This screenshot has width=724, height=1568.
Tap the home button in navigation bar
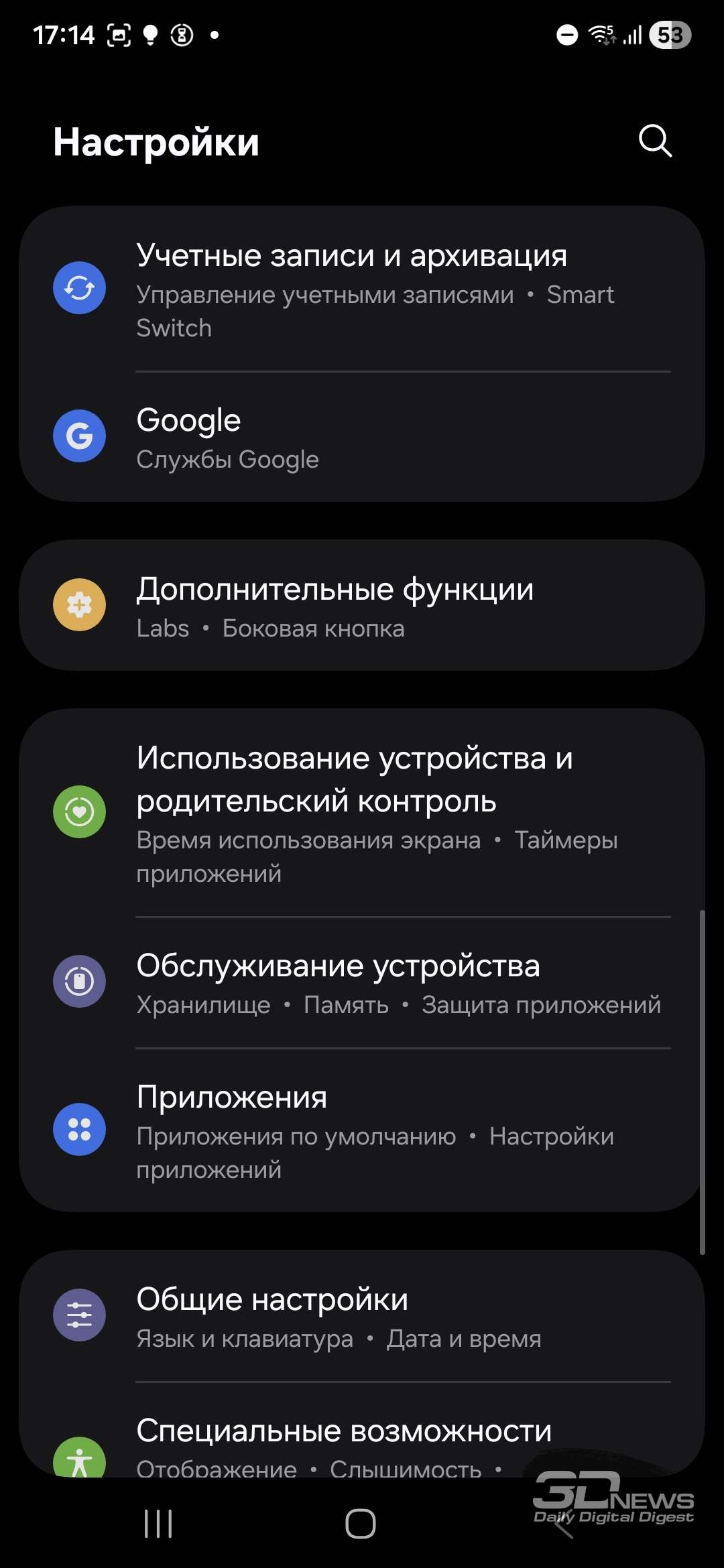click(x=361, y=1524)
